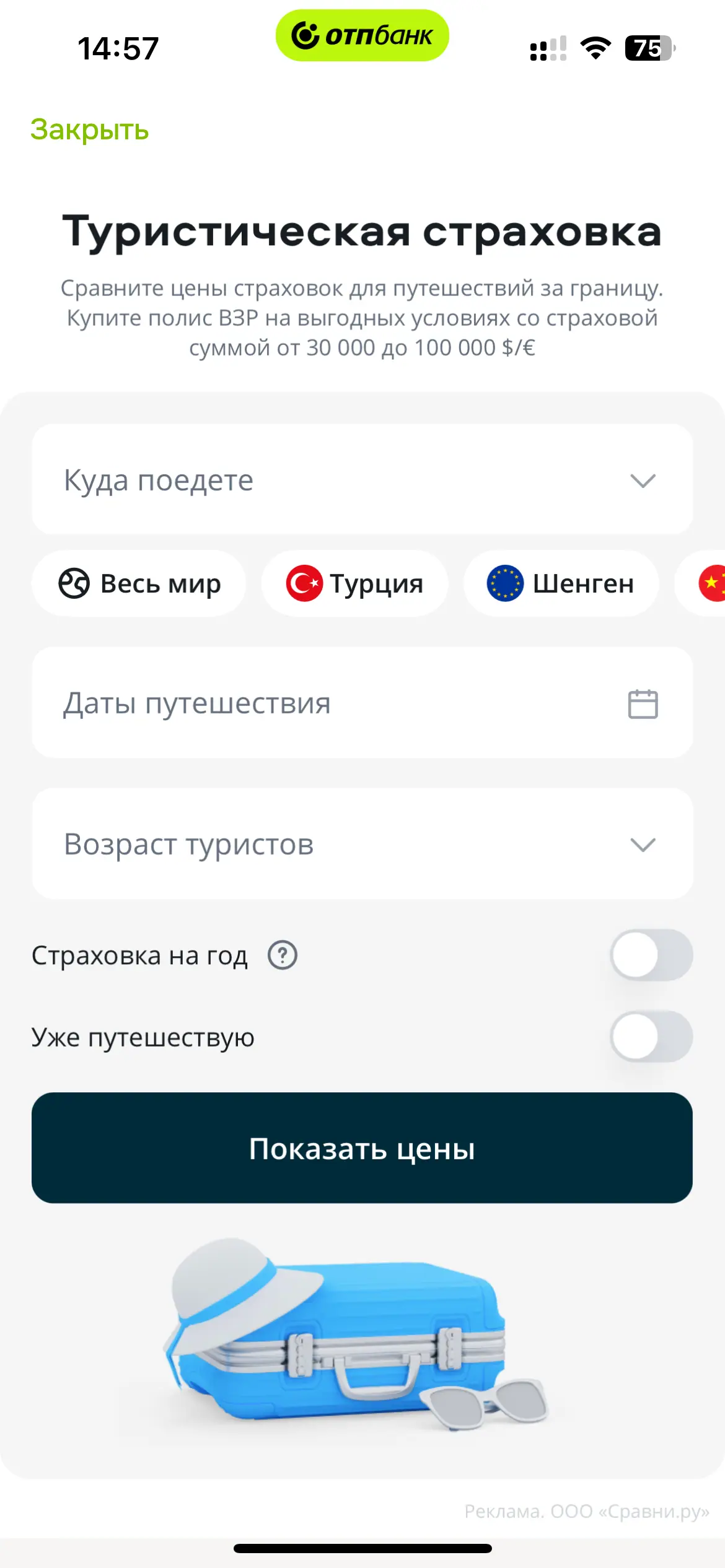Pick the Шенген destination chip
The height and width of the screenshot is (1568, 725).
pos(561,583)
